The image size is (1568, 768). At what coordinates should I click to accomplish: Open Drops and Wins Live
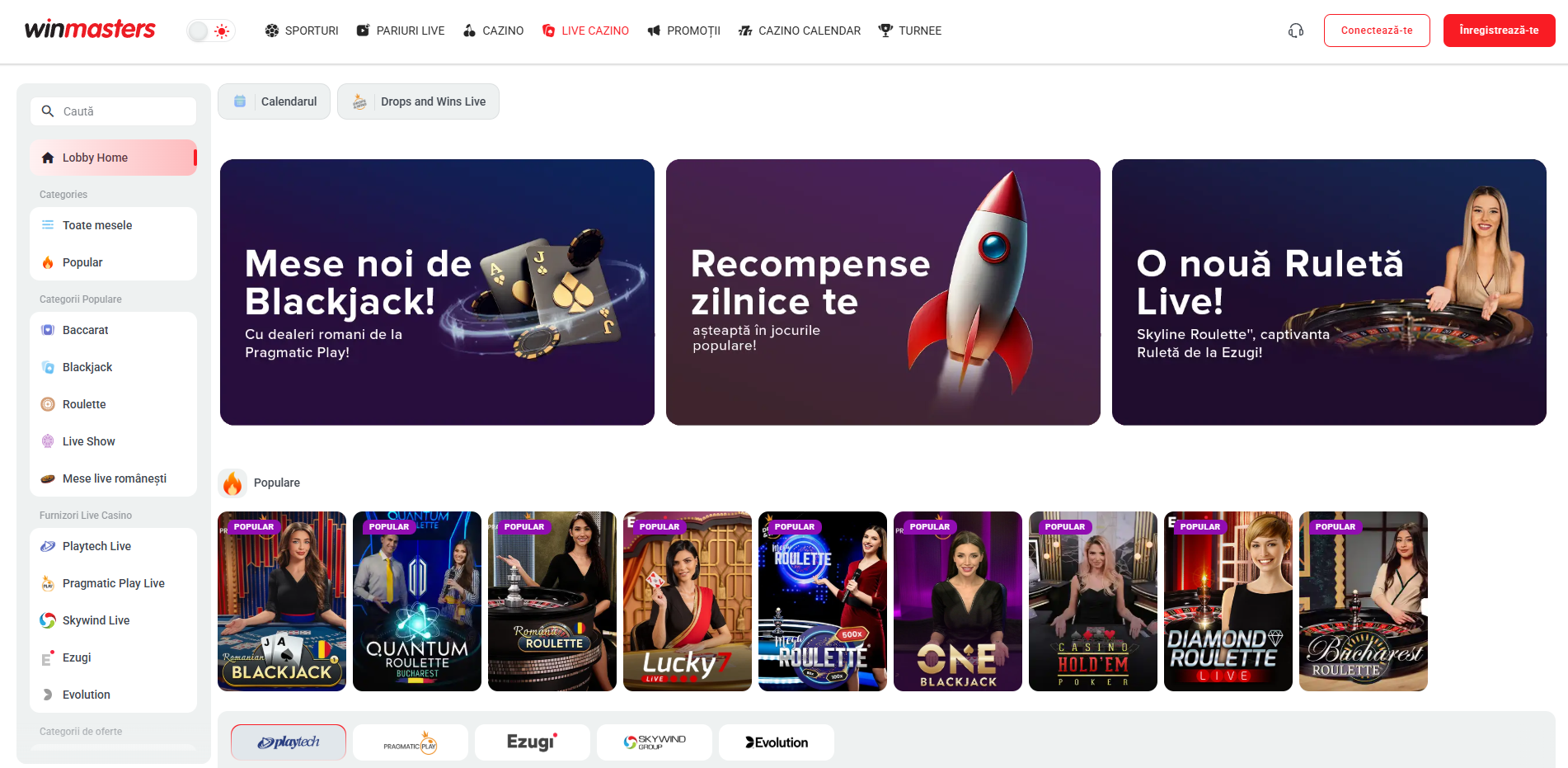(x=418, y=101)
